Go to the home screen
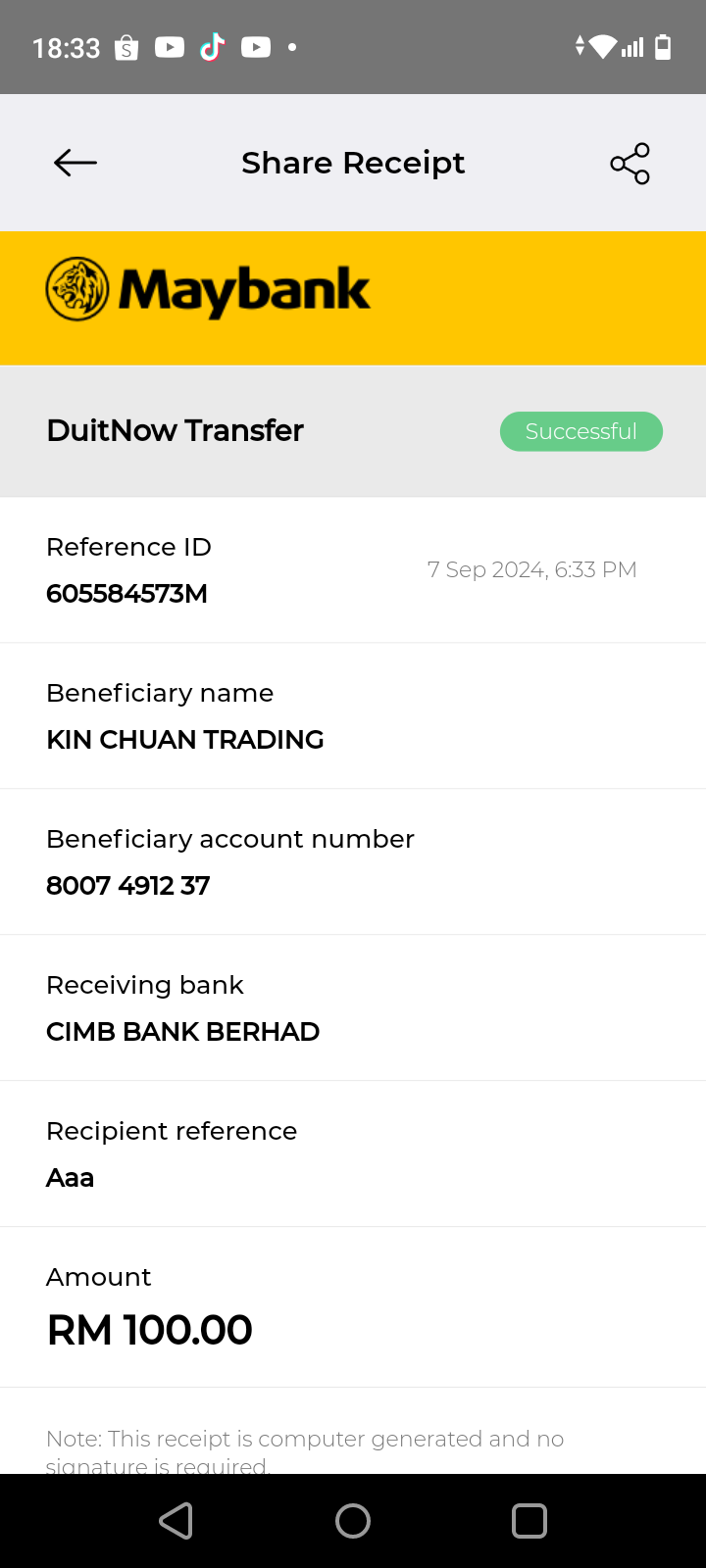This screenshot has width=706, height=1568. coord(353,1521)
